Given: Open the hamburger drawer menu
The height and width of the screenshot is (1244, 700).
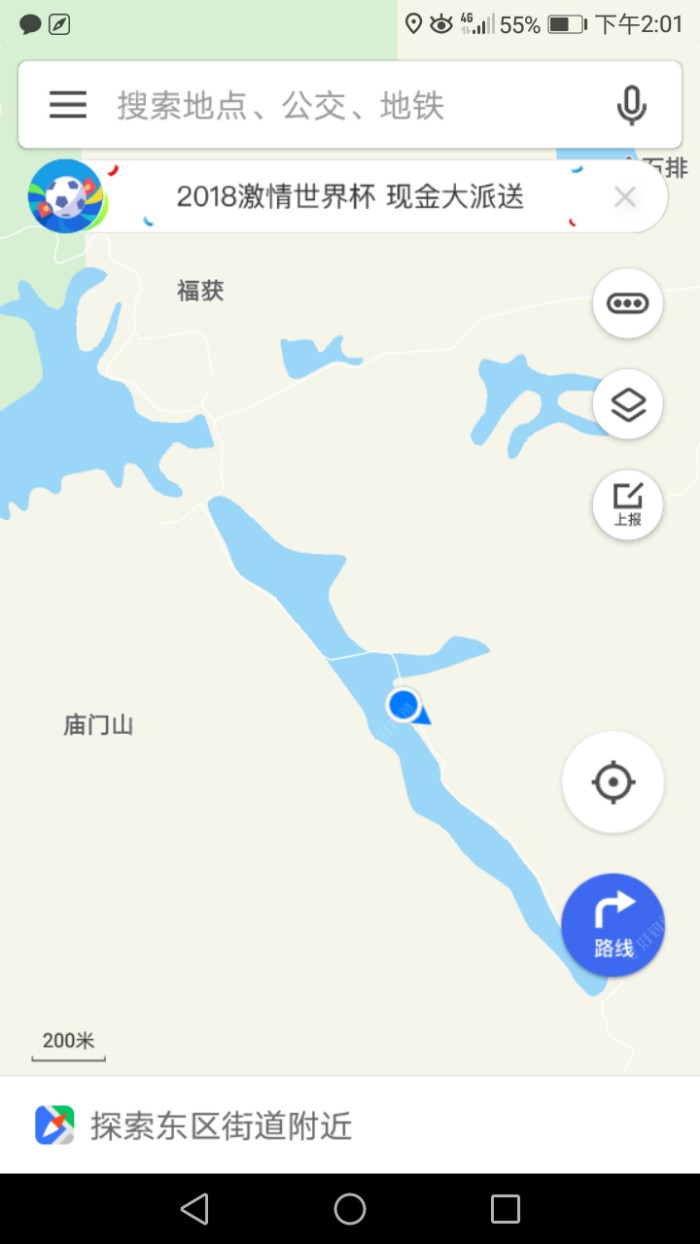Looking at the screenshot, I should (68, 105).
